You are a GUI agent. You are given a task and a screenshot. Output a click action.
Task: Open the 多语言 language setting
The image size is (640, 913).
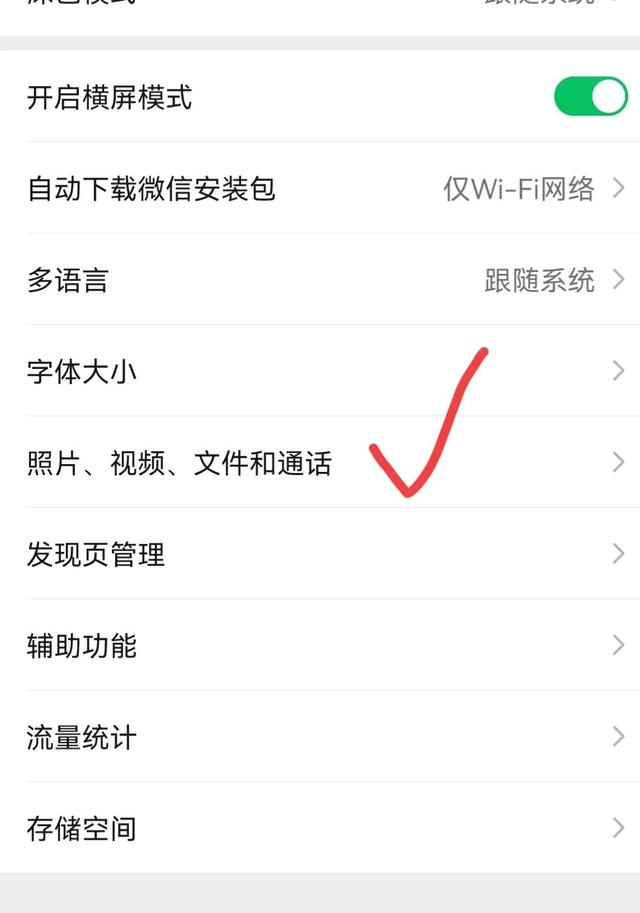pyautogui.click(x=320, y=280)
